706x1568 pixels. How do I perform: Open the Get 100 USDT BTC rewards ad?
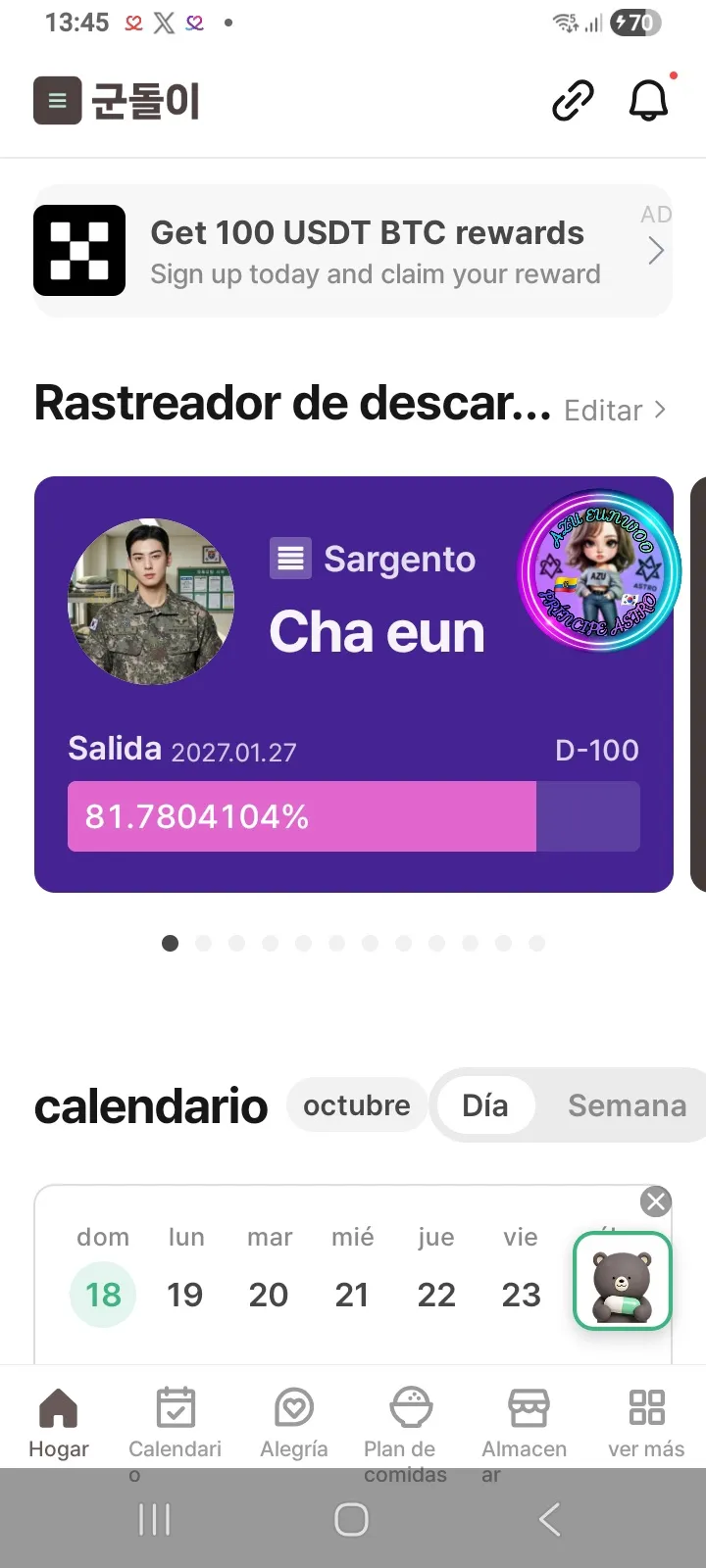(353, 251)
